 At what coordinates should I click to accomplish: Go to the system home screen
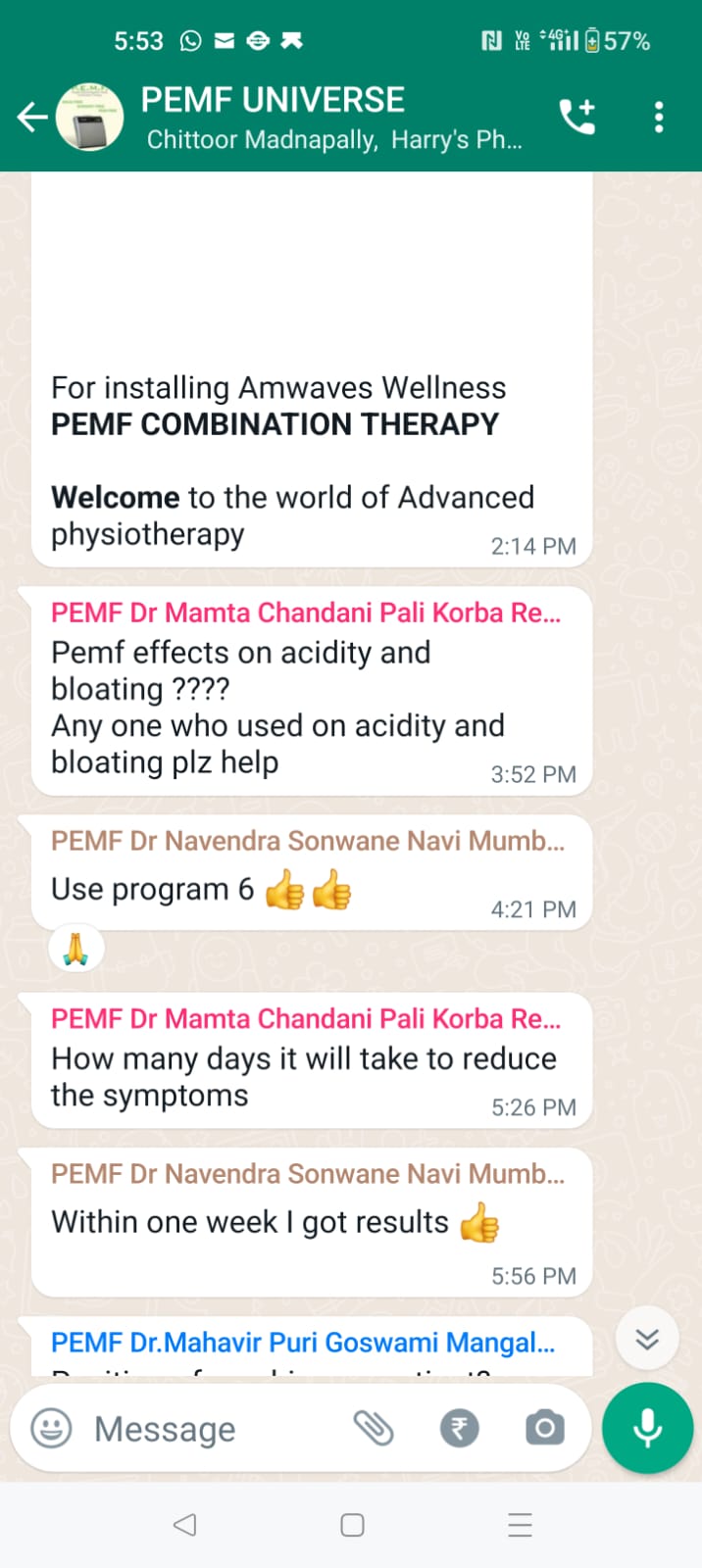[352, 1525]
